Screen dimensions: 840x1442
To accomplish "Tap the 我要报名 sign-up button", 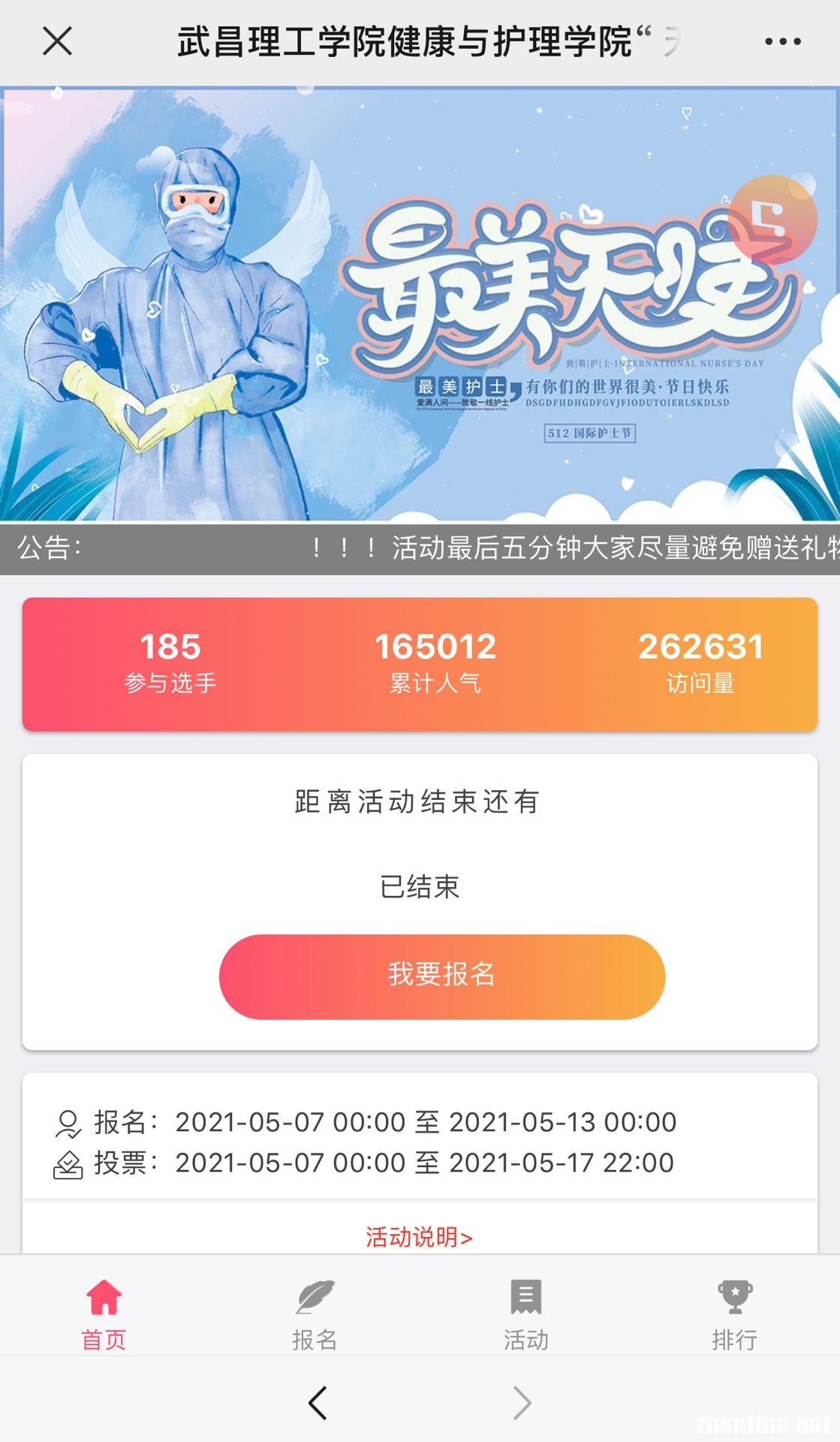I will (x=441, y=976).
